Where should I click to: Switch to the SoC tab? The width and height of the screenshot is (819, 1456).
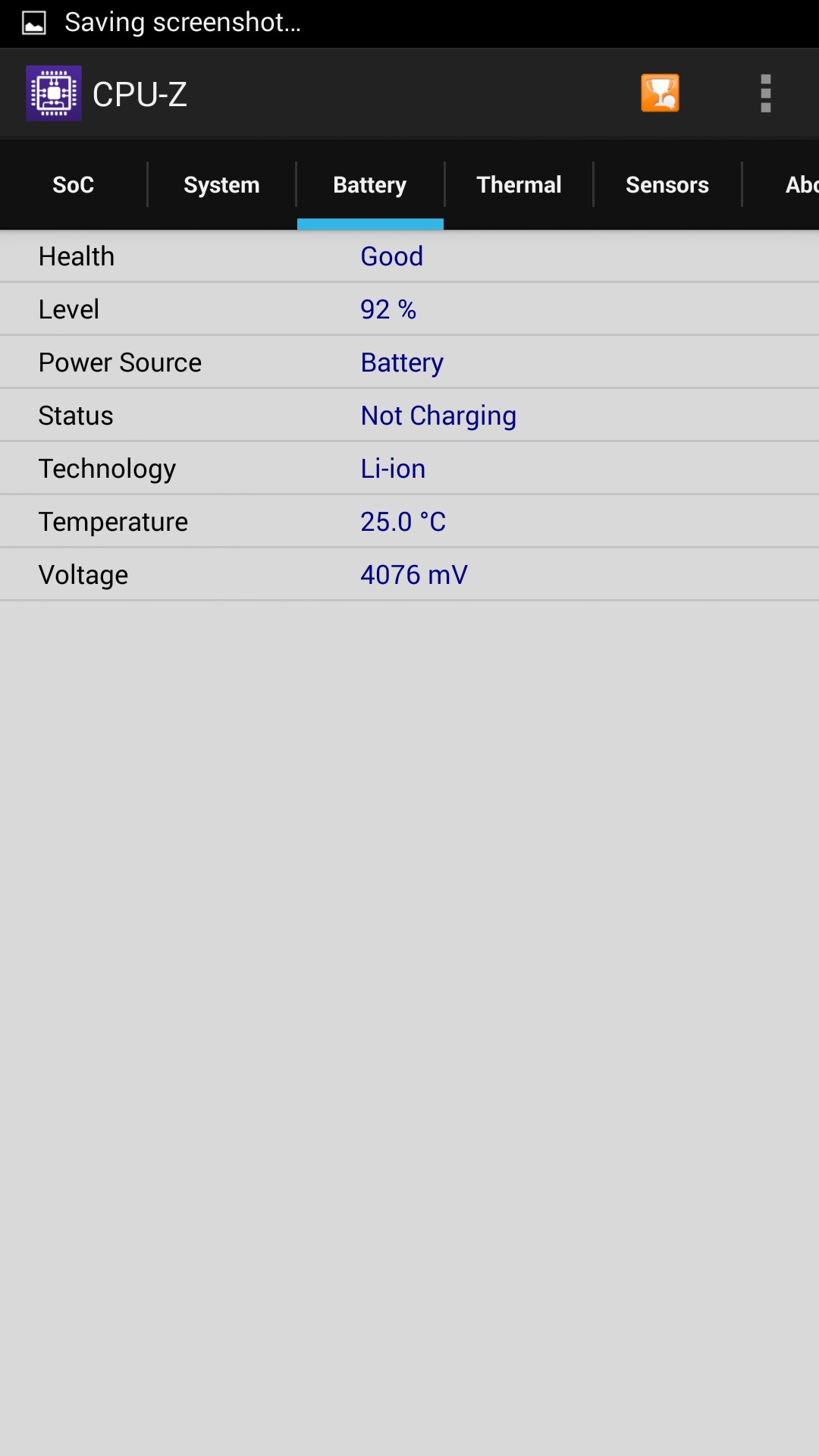click(x=74, y=185)
